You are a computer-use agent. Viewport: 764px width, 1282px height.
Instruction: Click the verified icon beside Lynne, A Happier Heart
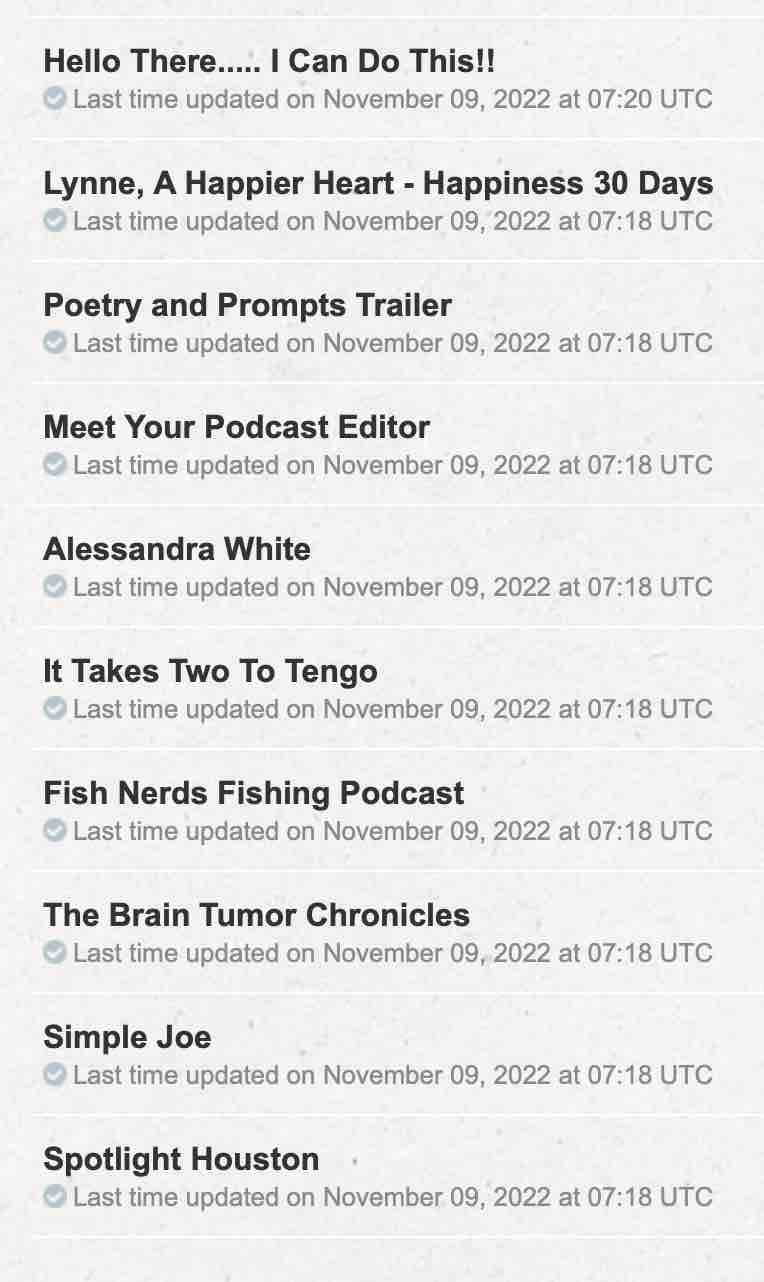coord(55,221)
